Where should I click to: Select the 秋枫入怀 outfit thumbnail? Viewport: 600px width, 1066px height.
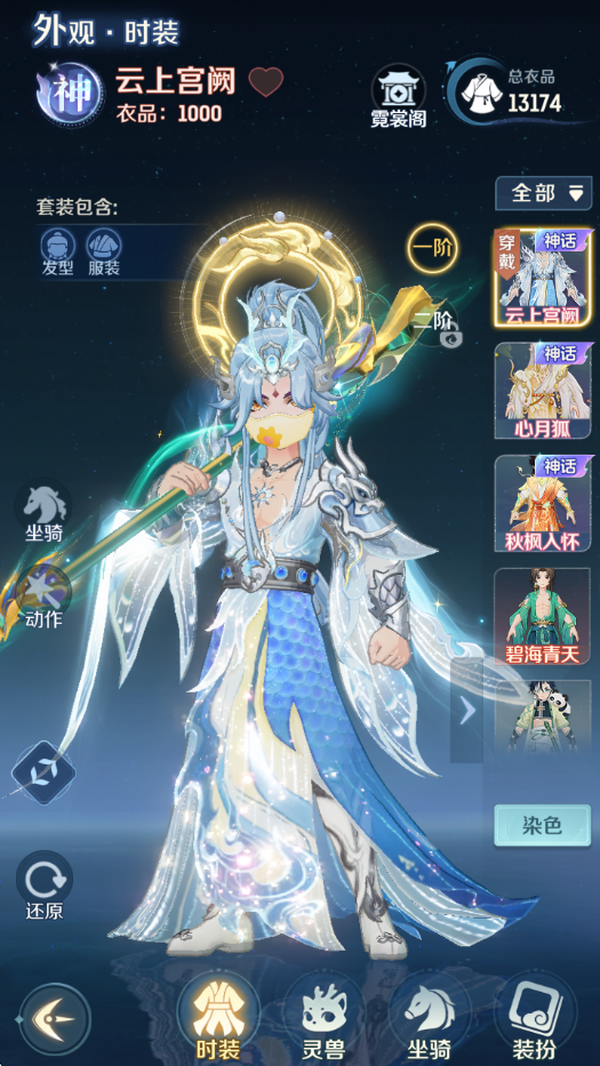tap(541, 504)
